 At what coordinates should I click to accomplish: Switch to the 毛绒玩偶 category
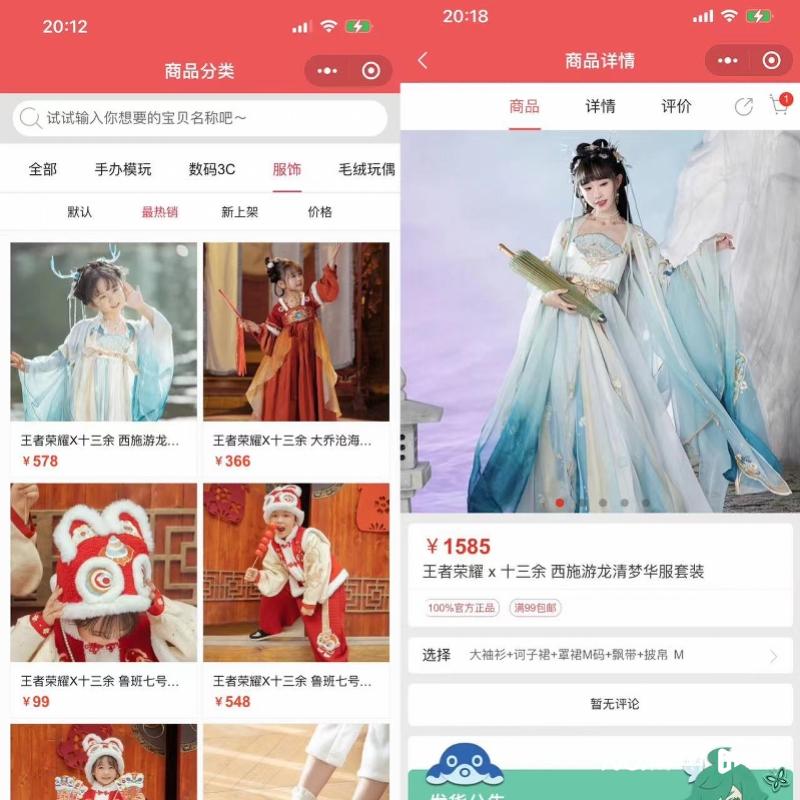[x=366, y=169]
